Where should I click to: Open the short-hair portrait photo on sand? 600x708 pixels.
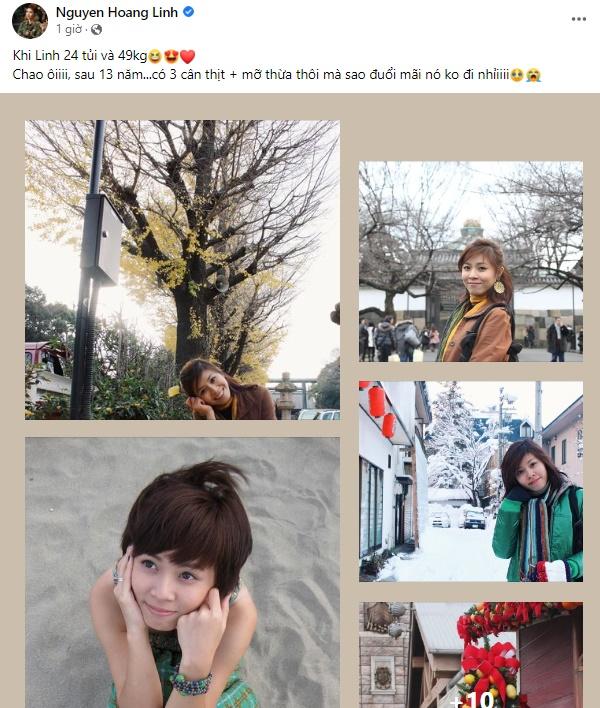[182, 572]
